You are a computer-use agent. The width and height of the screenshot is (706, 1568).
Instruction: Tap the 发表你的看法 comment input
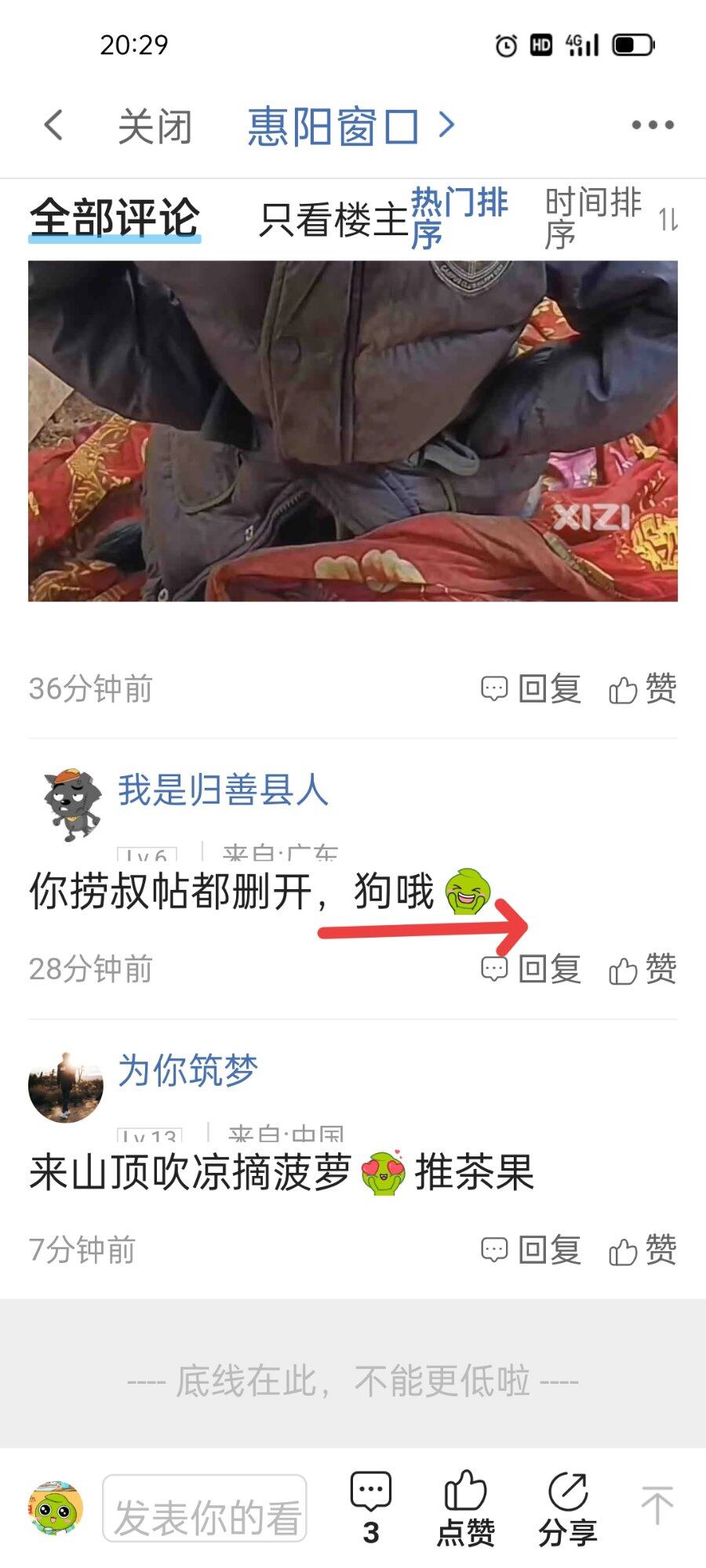tap(205, 1508)
